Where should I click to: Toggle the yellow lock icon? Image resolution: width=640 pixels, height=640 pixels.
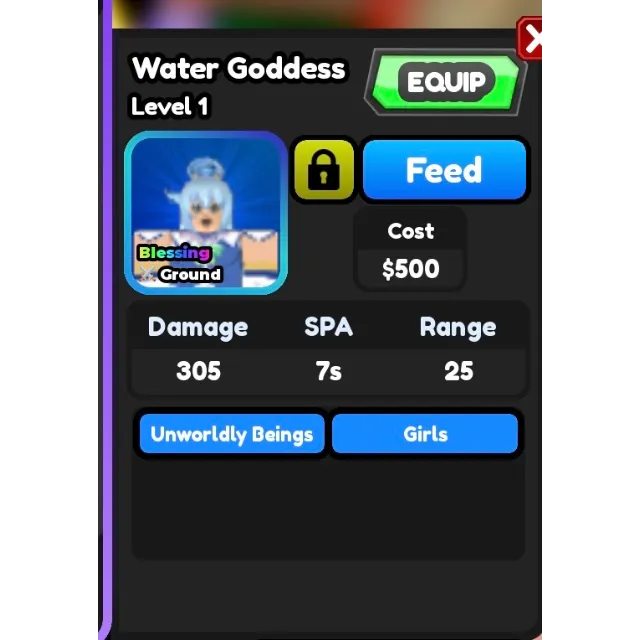324,170
